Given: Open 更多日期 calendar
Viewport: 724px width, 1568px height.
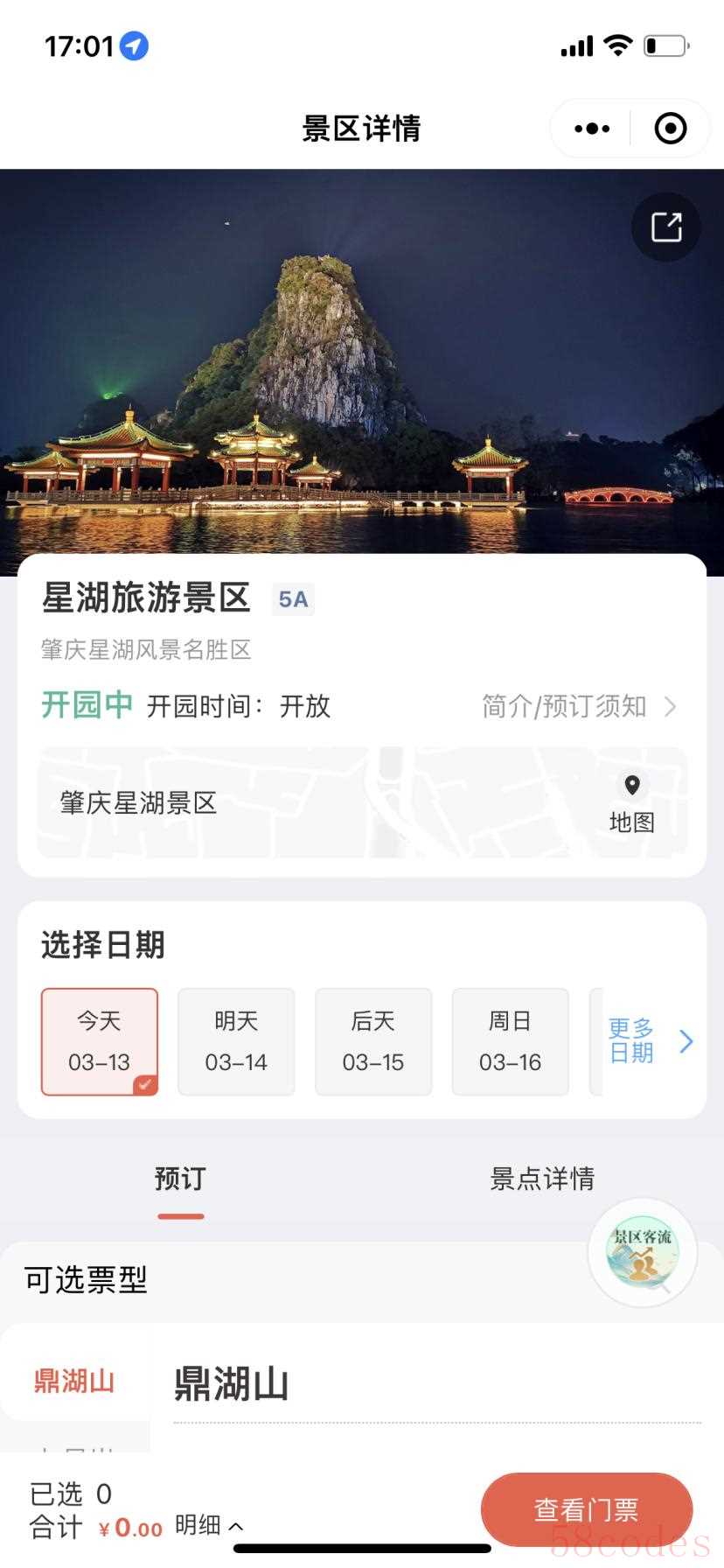Looking at the screenshot, I should click(x=649, y=1040).
